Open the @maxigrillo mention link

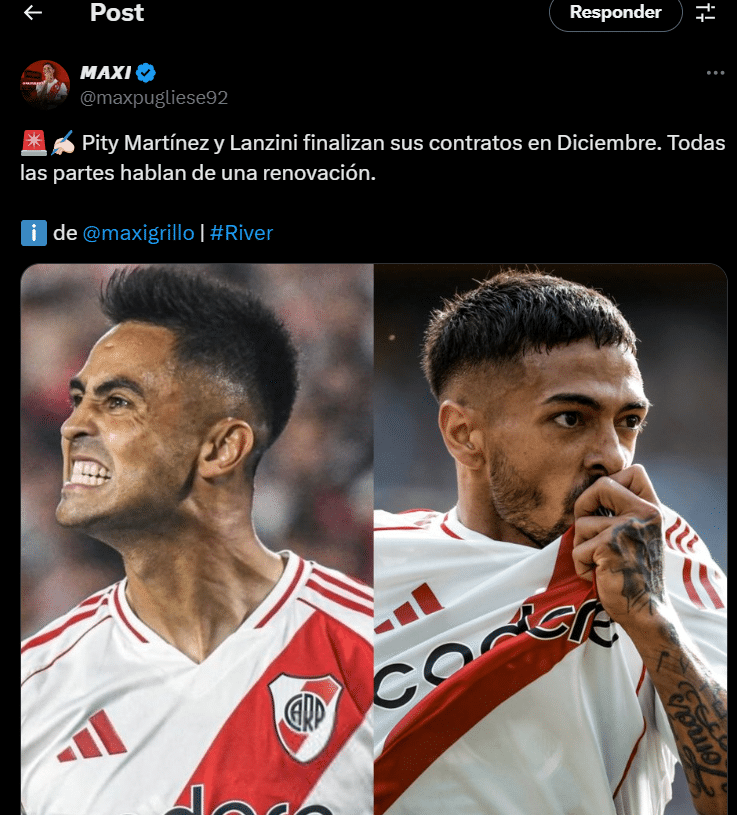[138, 233]
